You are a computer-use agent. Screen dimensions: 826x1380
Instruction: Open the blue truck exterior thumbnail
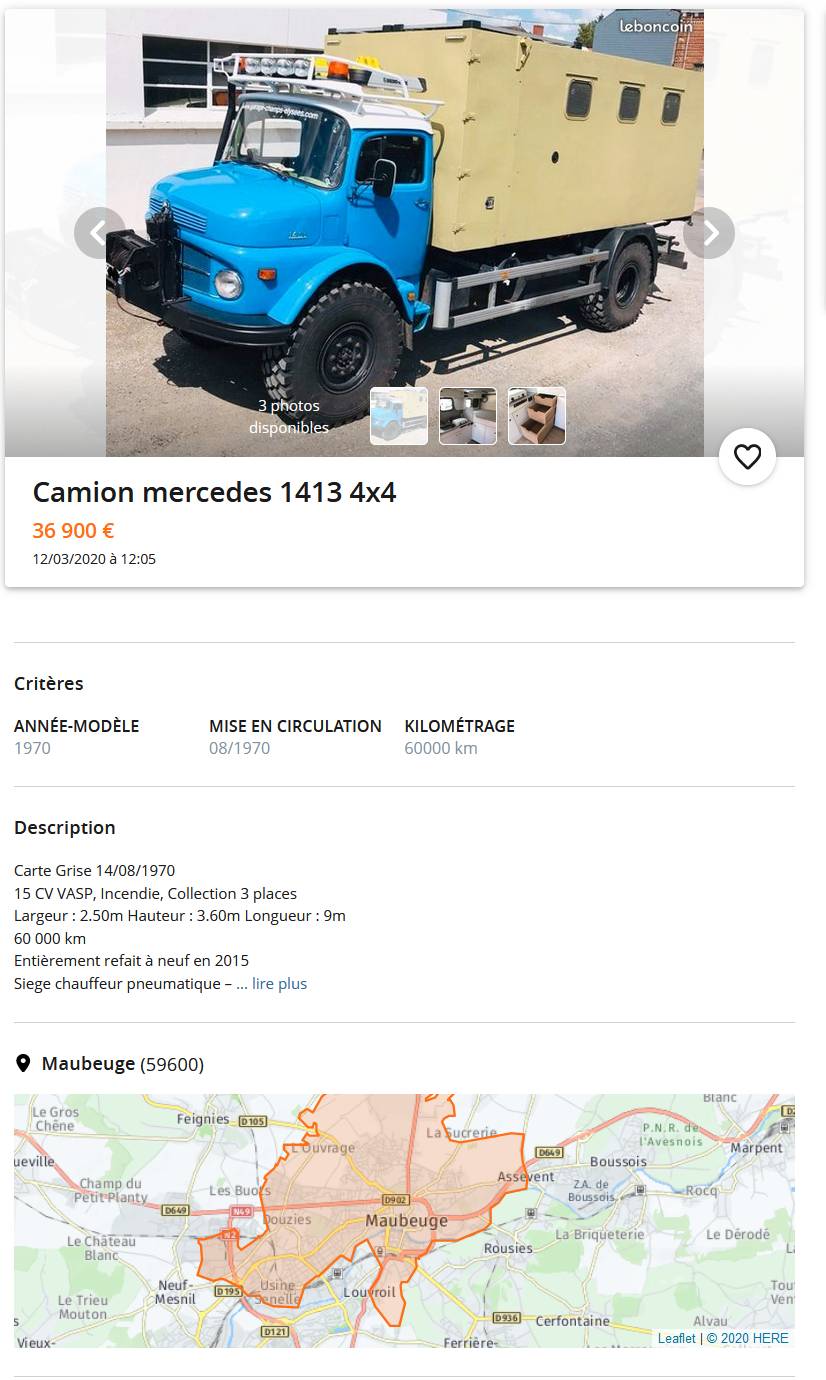pyautogui.click(x=399, y=416)
